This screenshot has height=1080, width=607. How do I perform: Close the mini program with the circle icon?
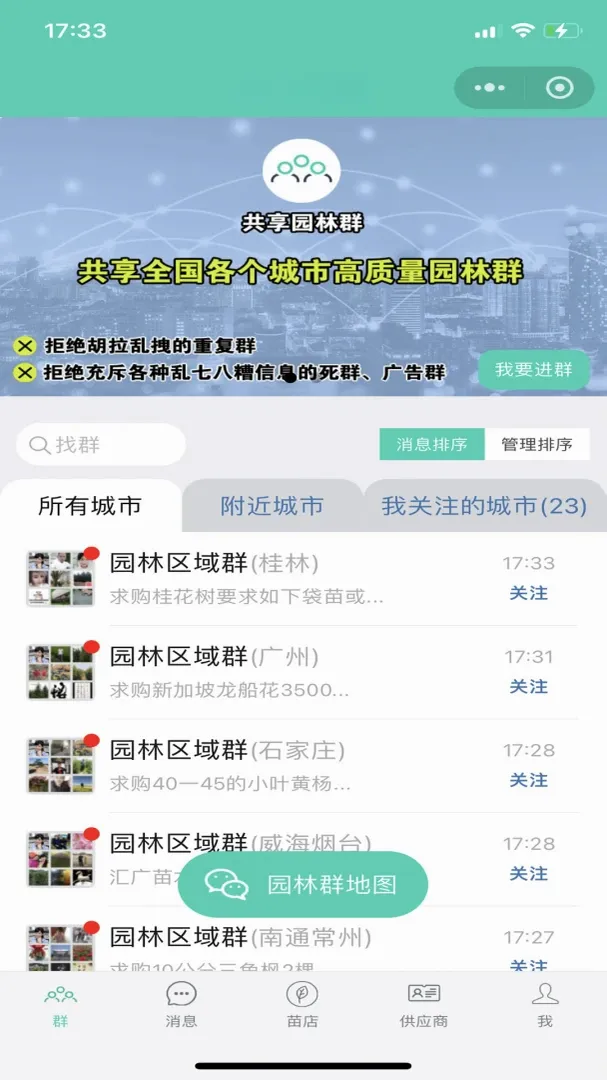tap(559, 88)
